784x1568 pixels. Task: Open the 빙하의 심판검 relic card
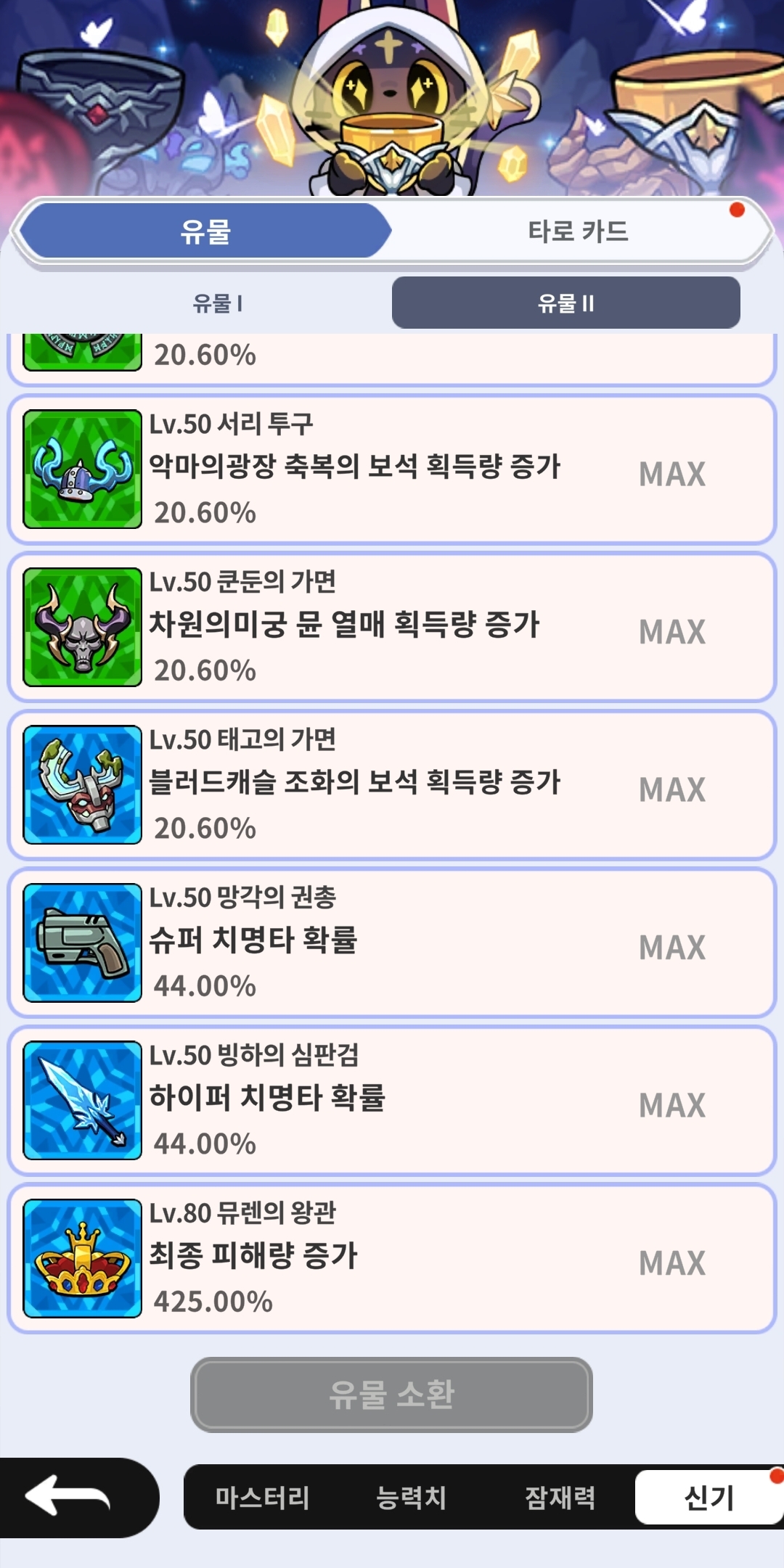pyautogui.click(x=391, y=1101)
